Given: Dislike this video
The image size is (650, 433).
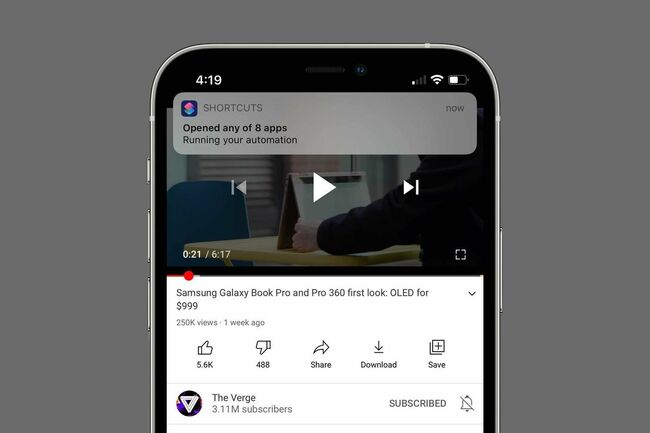Looking at the screenshot, I should tap(263, 348).
